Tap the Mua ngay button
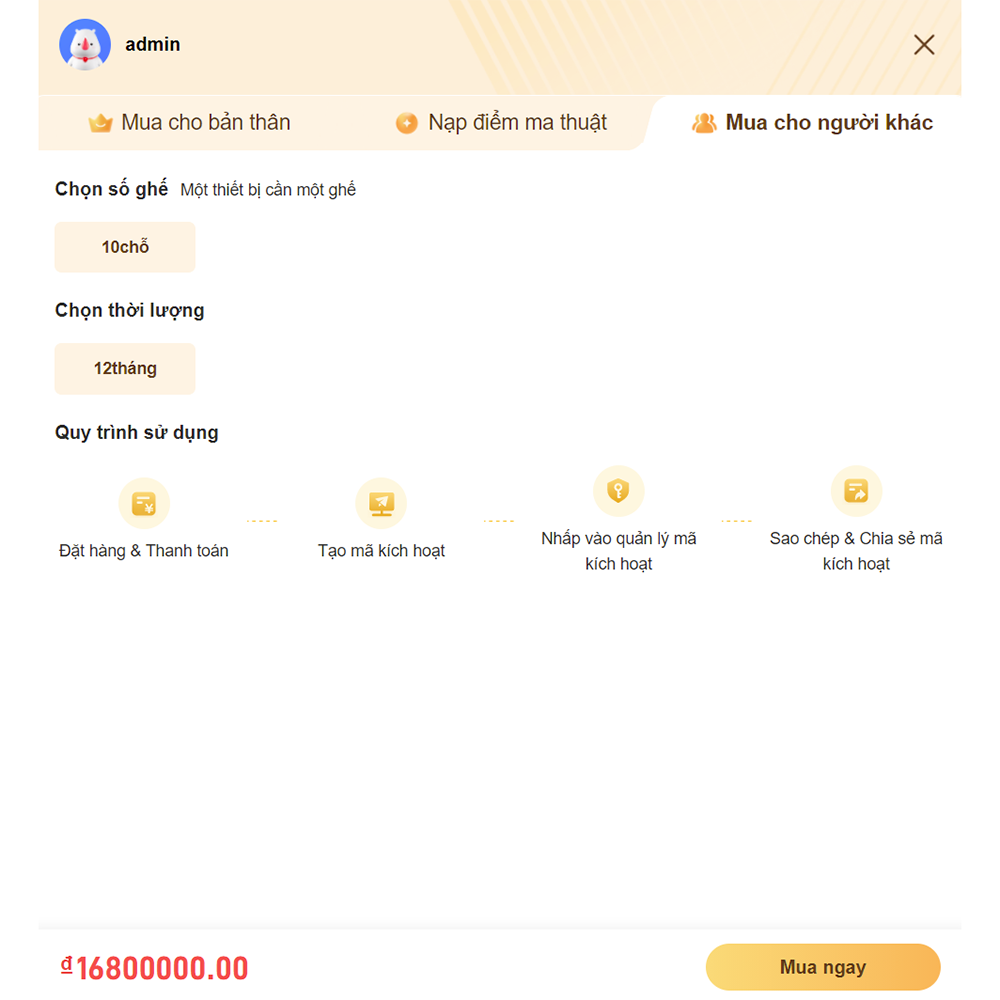1000x1000 pixels. (x=822, y=967)
